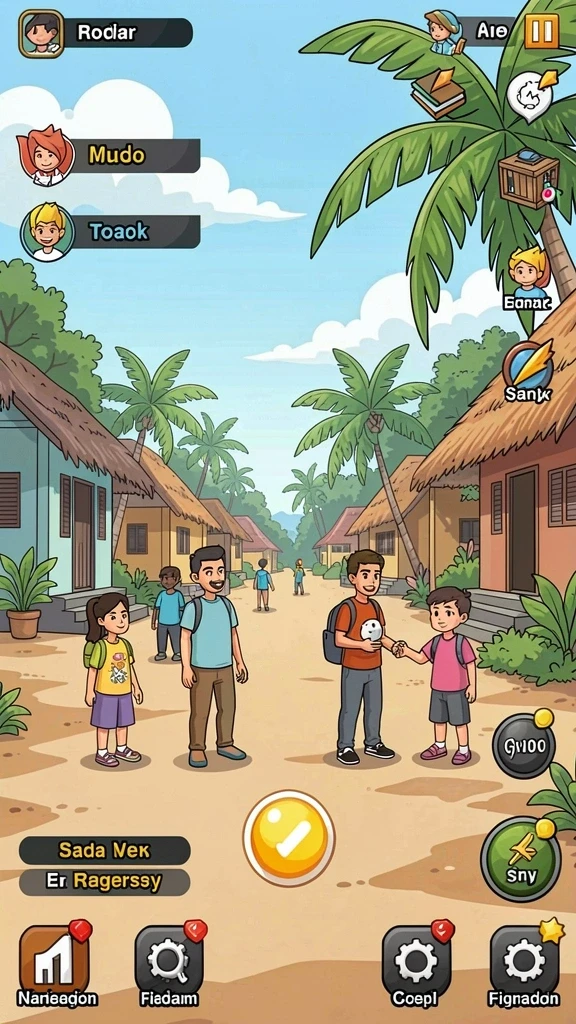Pause the game with the orange pause button
The width and height of the screenshot is (576, 1024).
point(541,31)
